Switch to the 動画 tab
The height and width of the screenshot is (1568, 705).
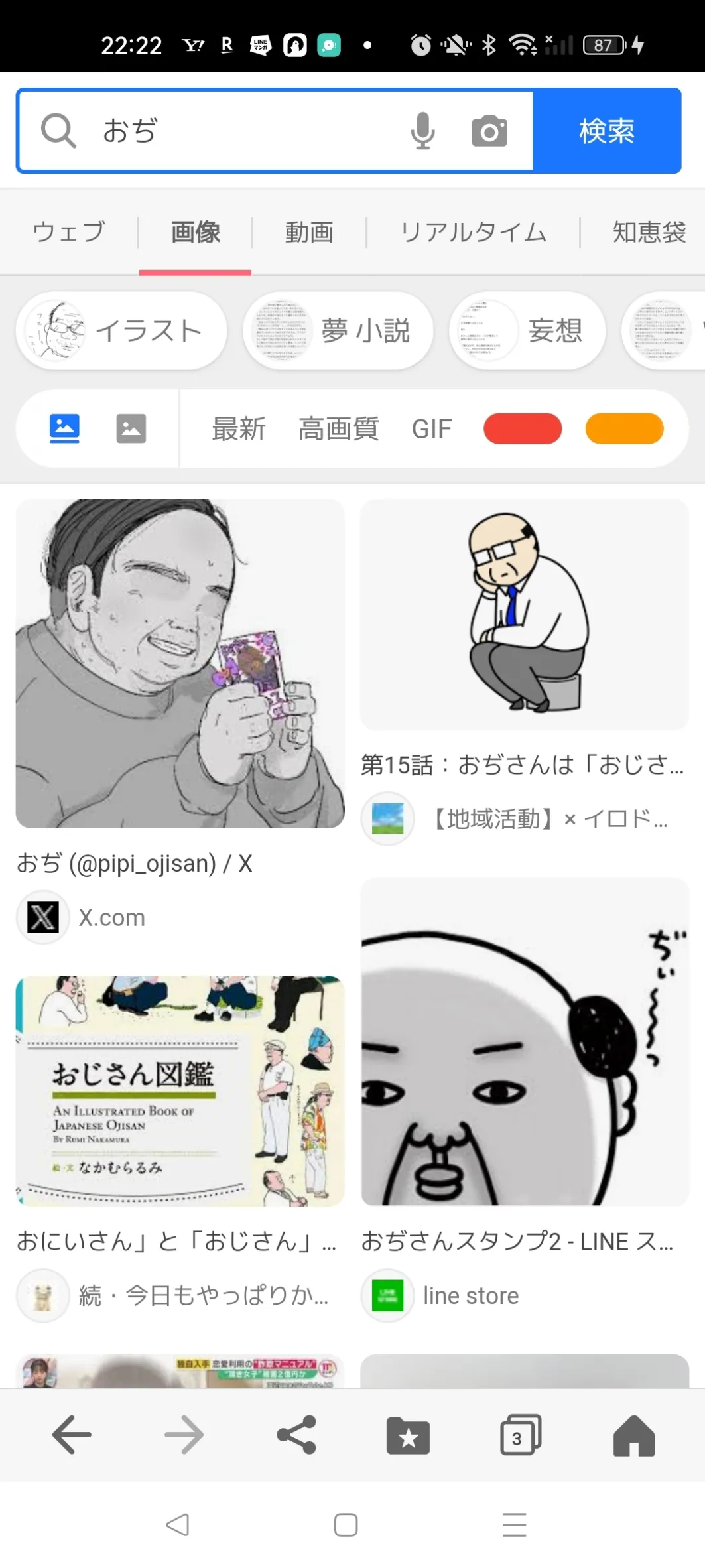coord(309,232)
